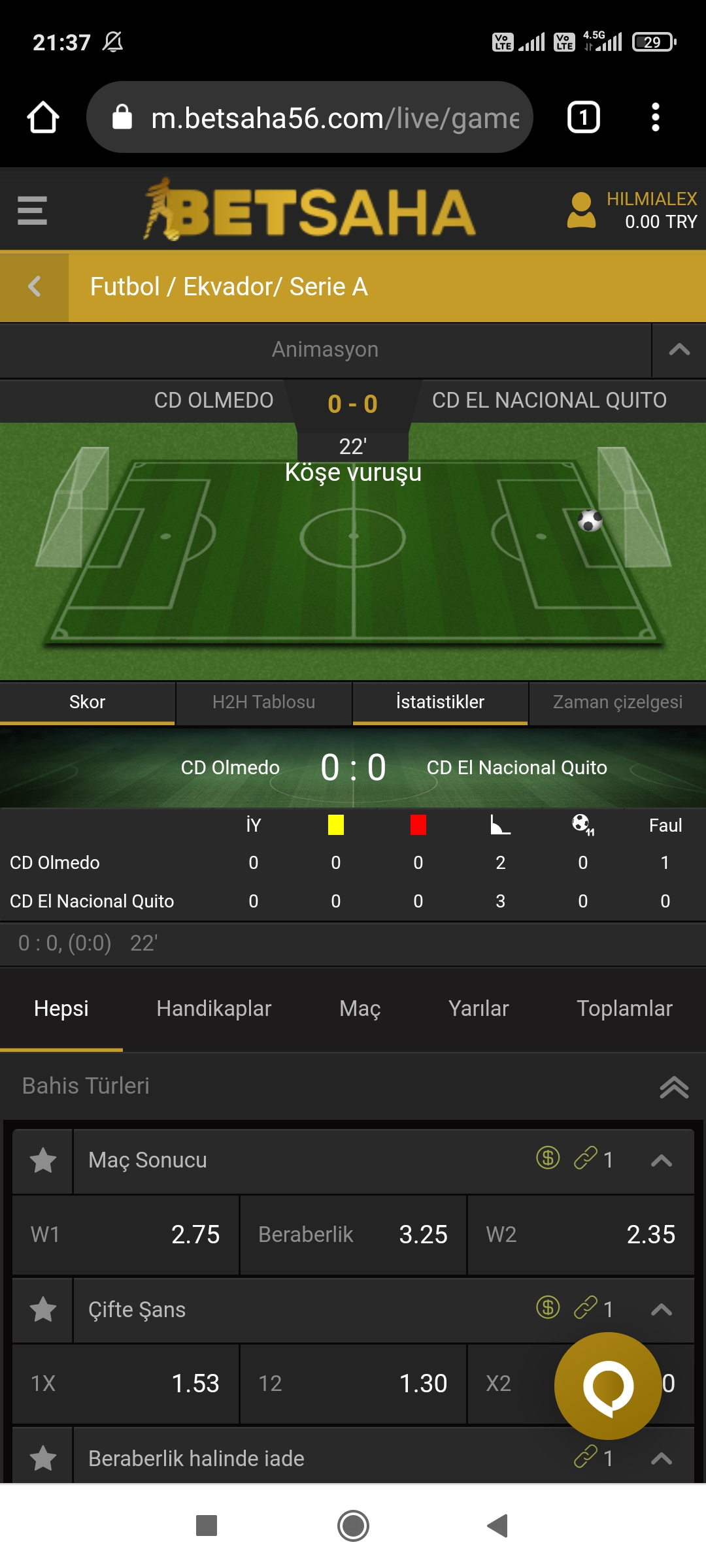Select 12 double chance at 1.30
The height and width of the screenshot is (1568, 706).
353,1383
